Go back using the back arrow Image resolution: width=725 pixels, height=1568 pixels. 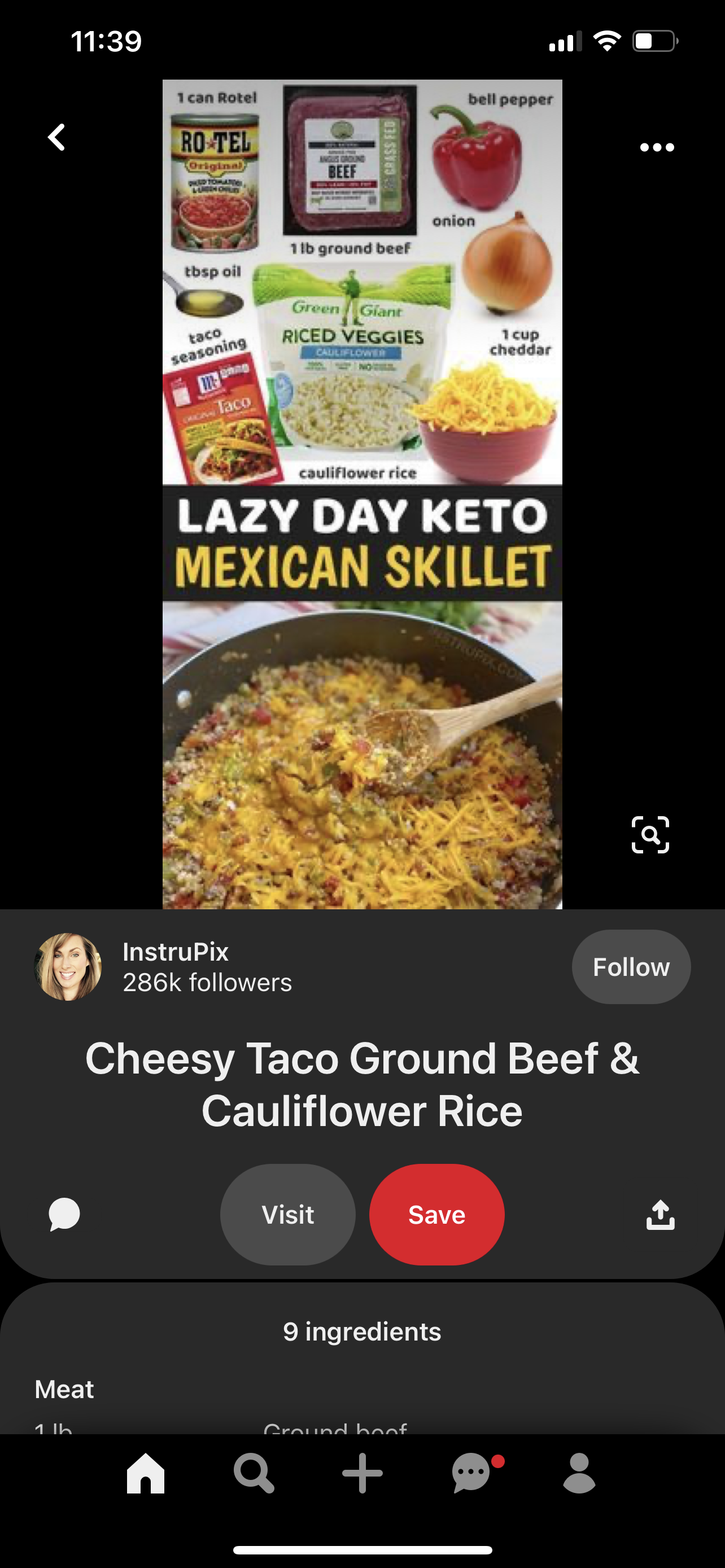[x=56, y=138]
